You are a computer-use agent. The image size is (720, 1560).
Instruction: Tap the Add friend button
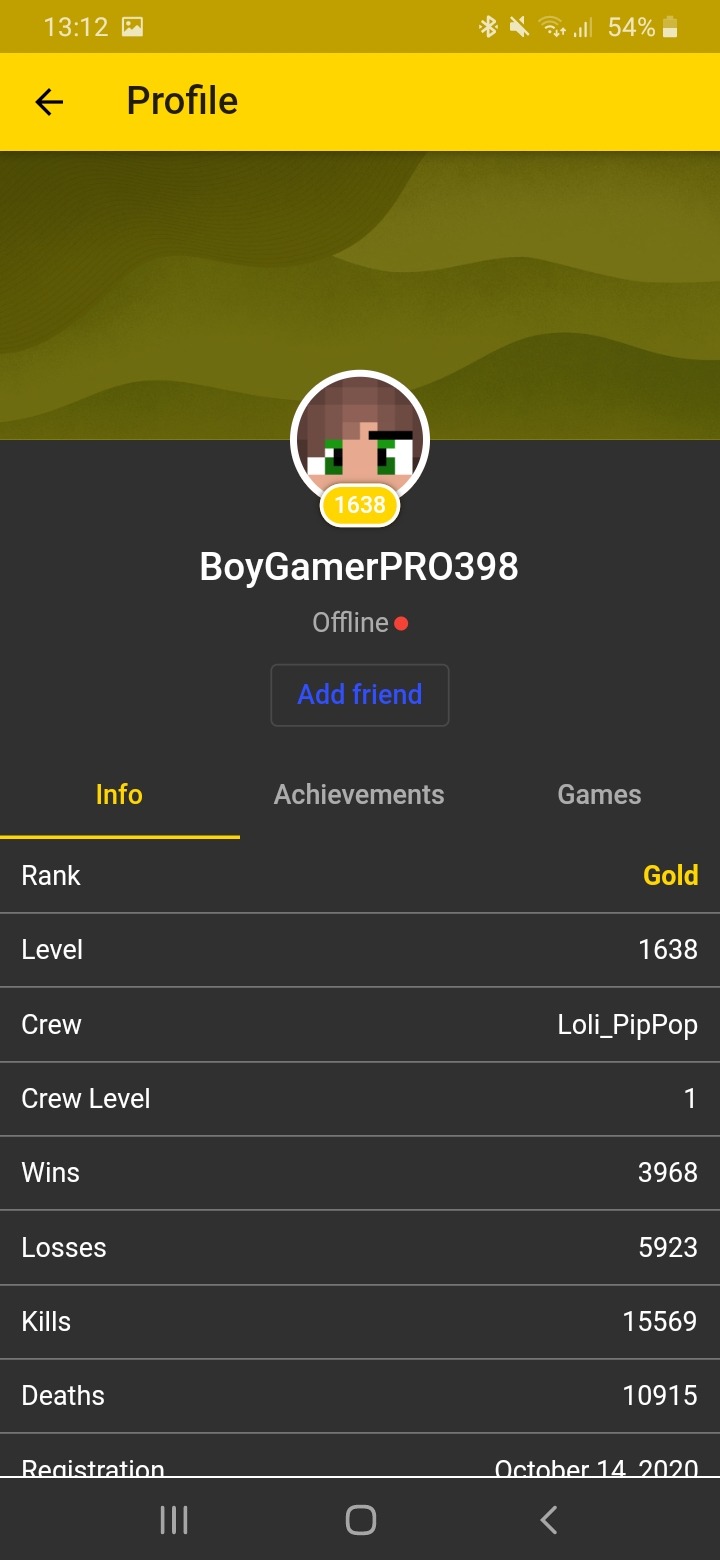pyautogui.click(x=360, y=694)
